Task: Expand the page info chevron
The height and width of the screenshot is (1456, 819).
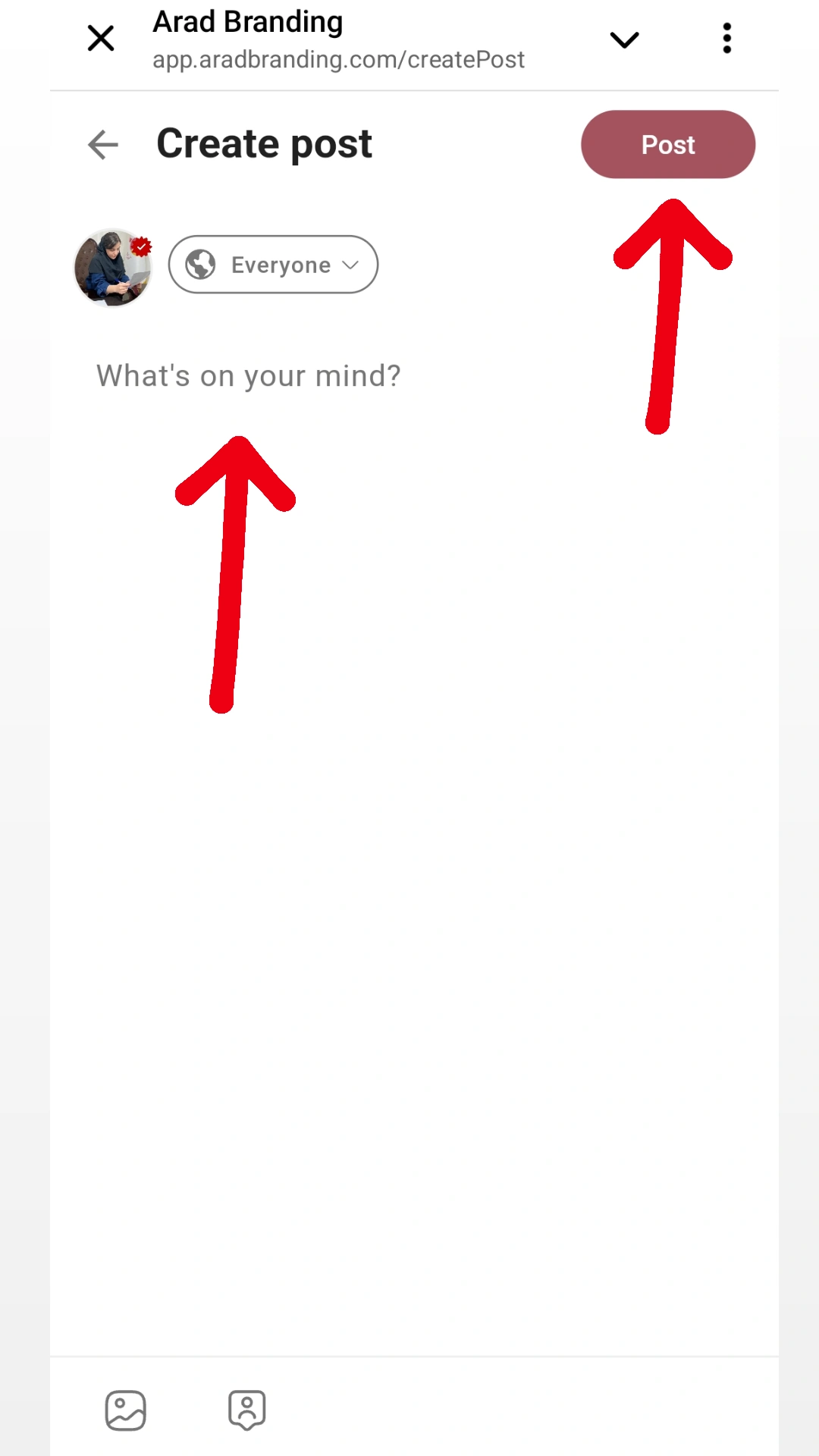Action: pyautogui.click(x=624, y=39)
